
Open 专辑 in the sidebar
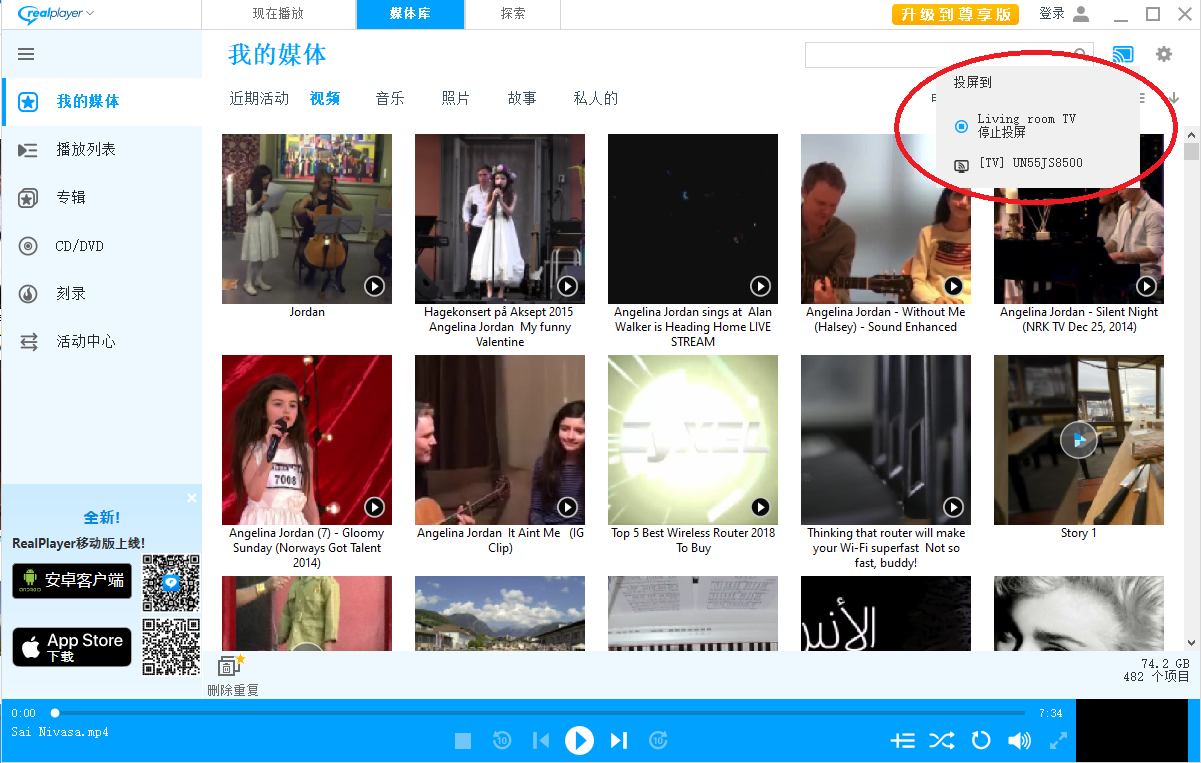[x=71, y=198]
